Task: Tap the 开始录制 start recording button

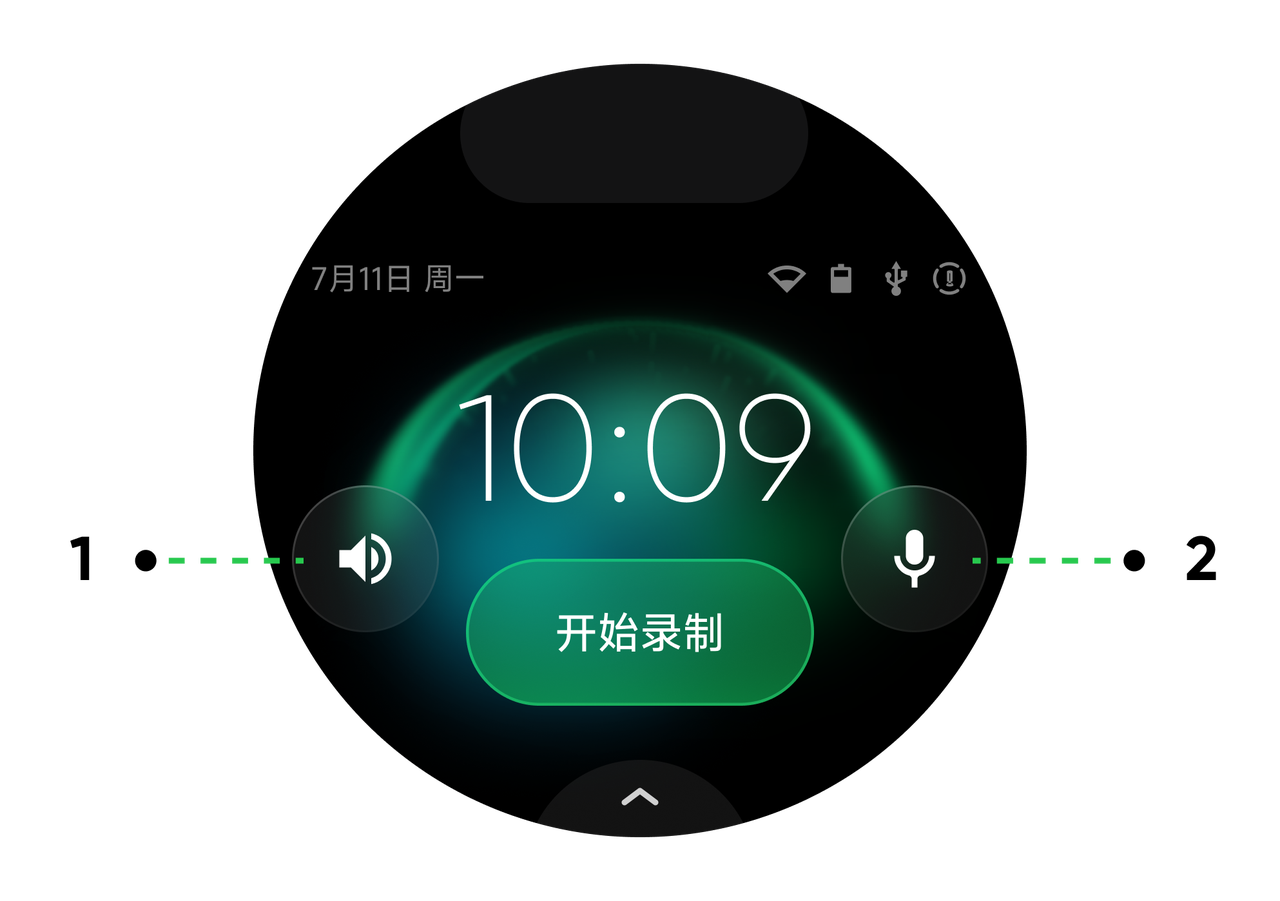Action: tap(640, 633)
